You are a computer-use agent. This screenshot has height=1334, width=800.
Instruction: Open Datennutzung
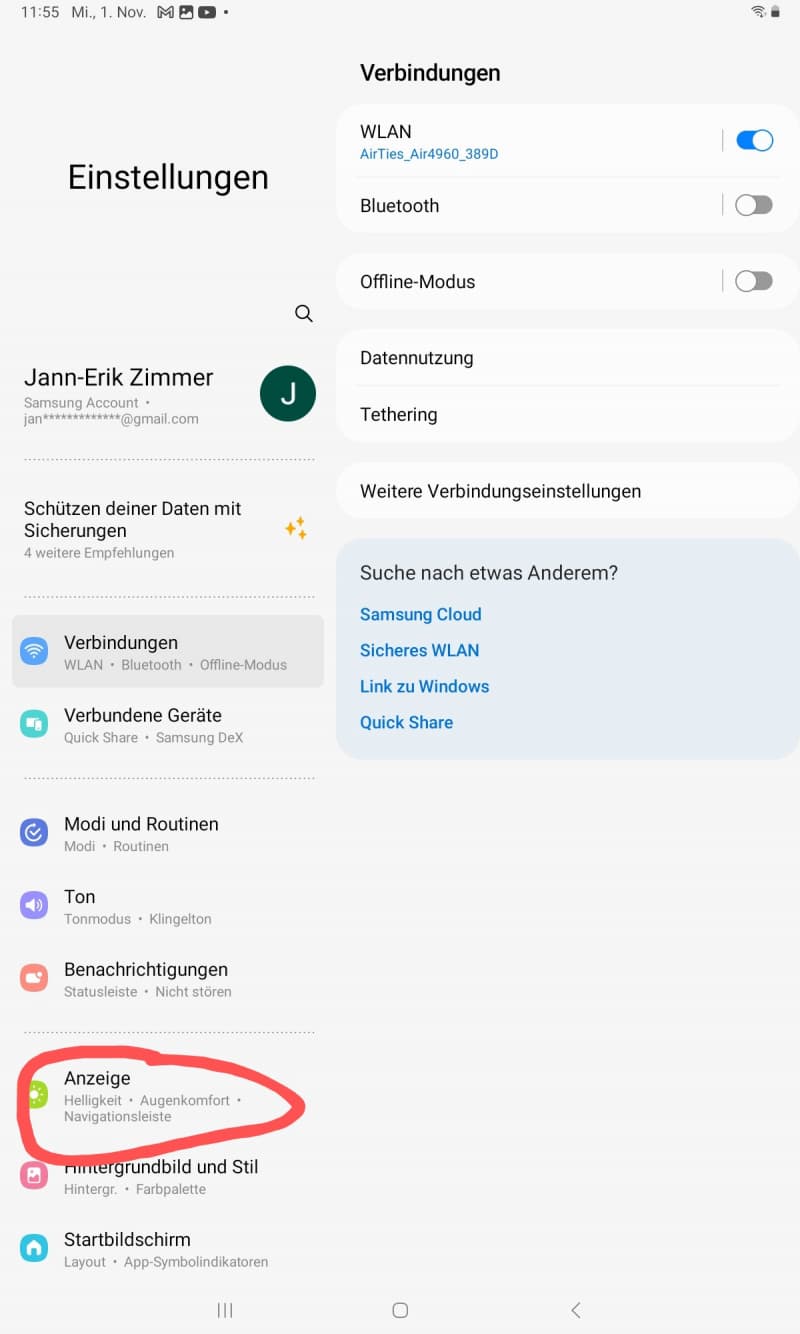[568, 358]
